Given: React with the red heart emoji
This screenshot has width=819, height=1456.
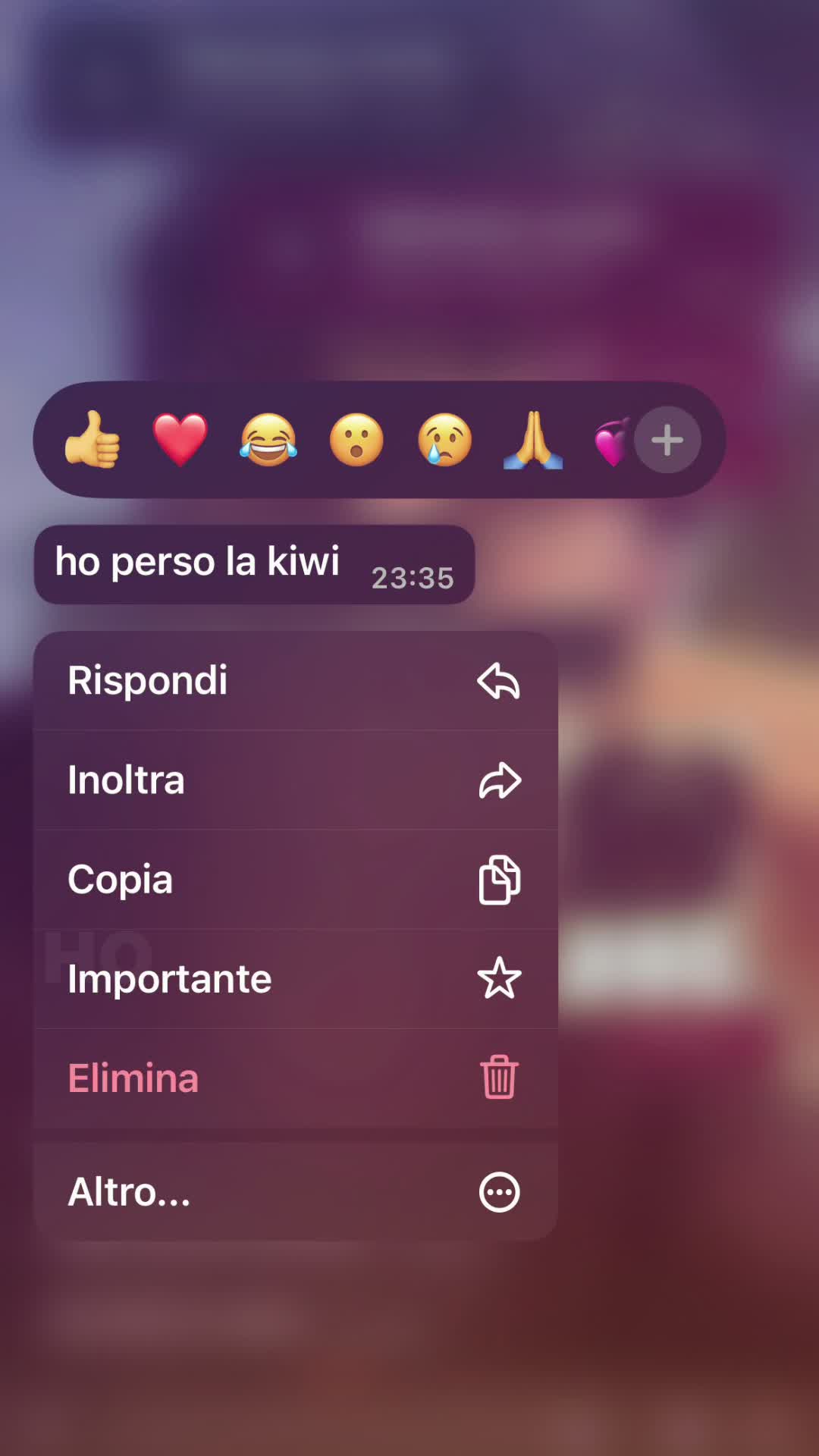Looking at the screenshot, I should [x=180, y=440].
